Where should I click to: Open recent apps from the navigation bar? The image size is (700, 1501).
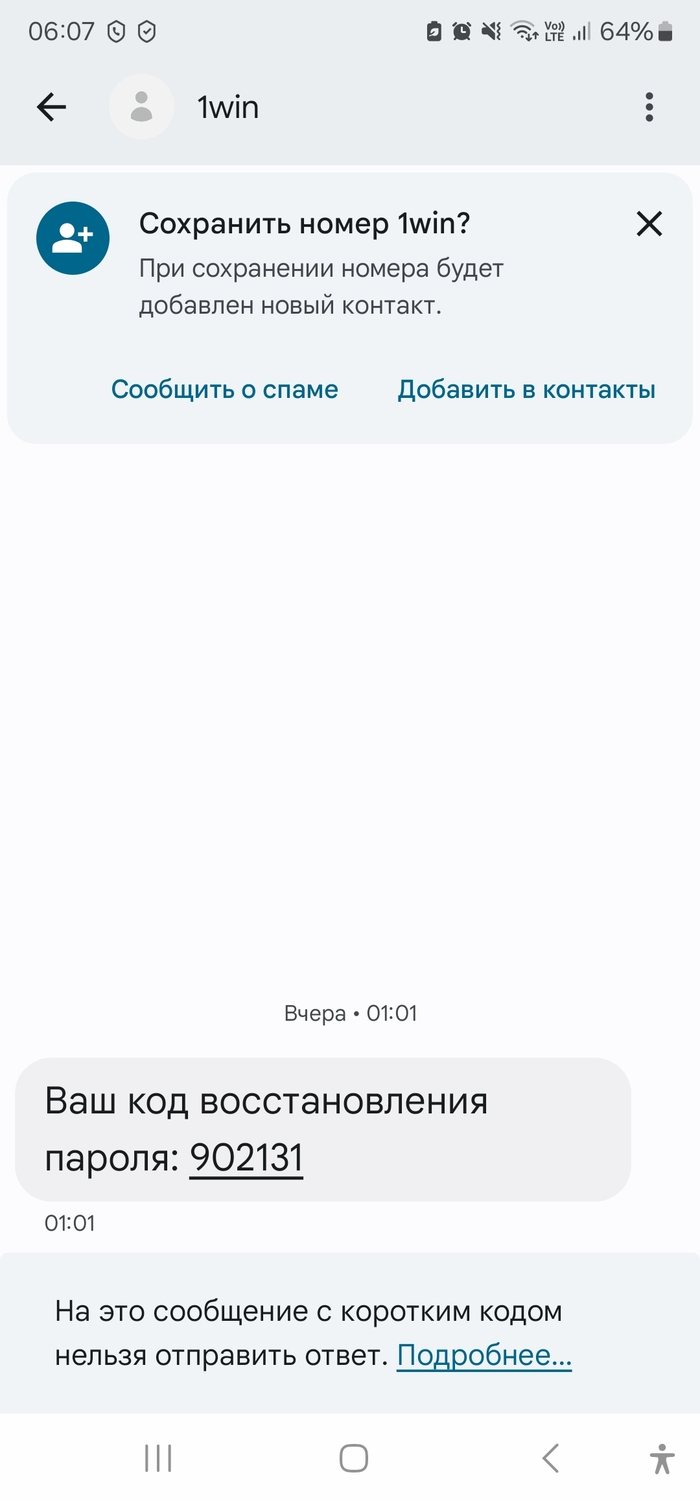pyautogui.click(x=158, y=1458)
